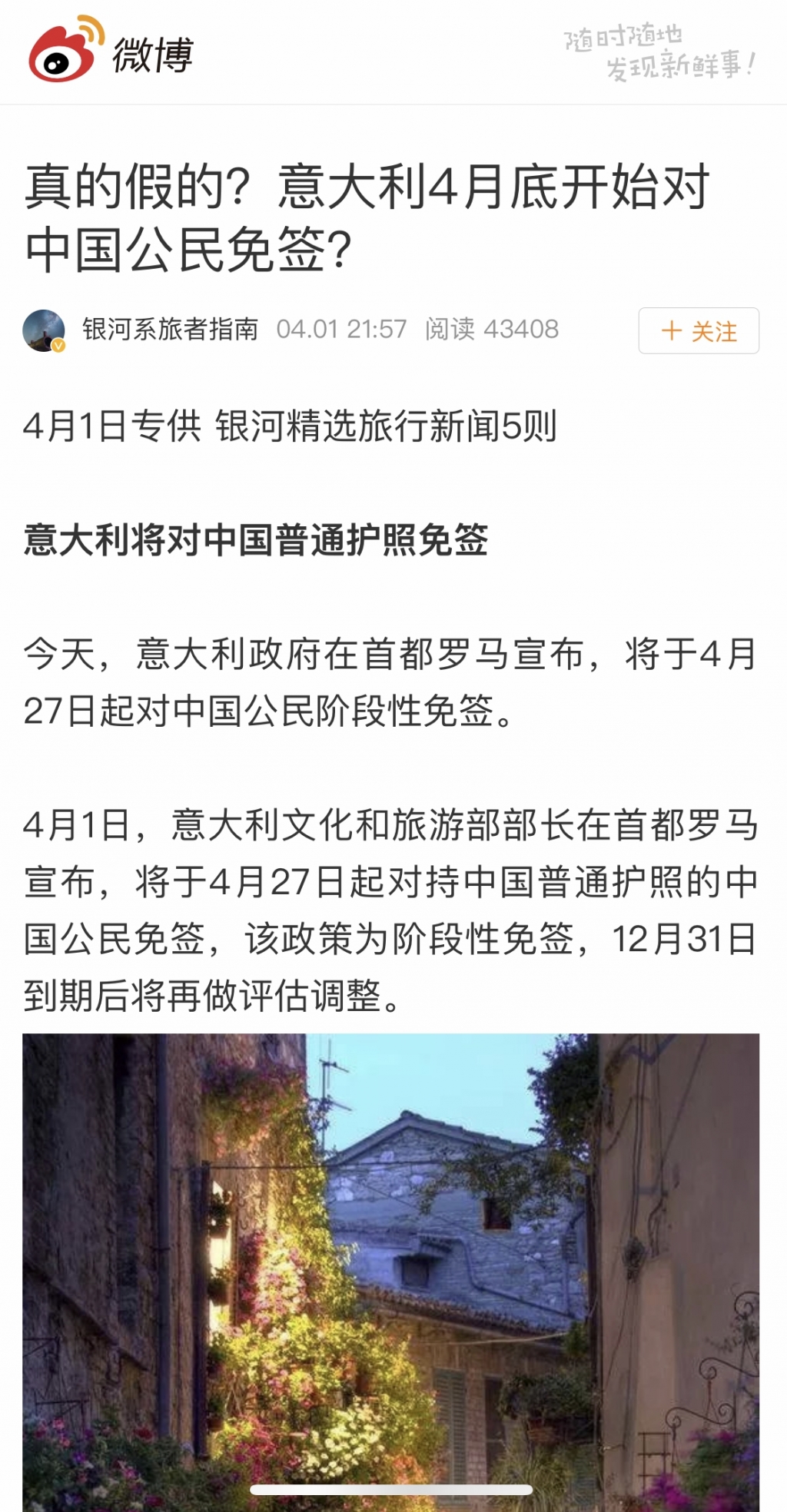This screenshot has height=1512, width=787.
Task: Open the author name 银河系旅者指南
Action: 170,330
